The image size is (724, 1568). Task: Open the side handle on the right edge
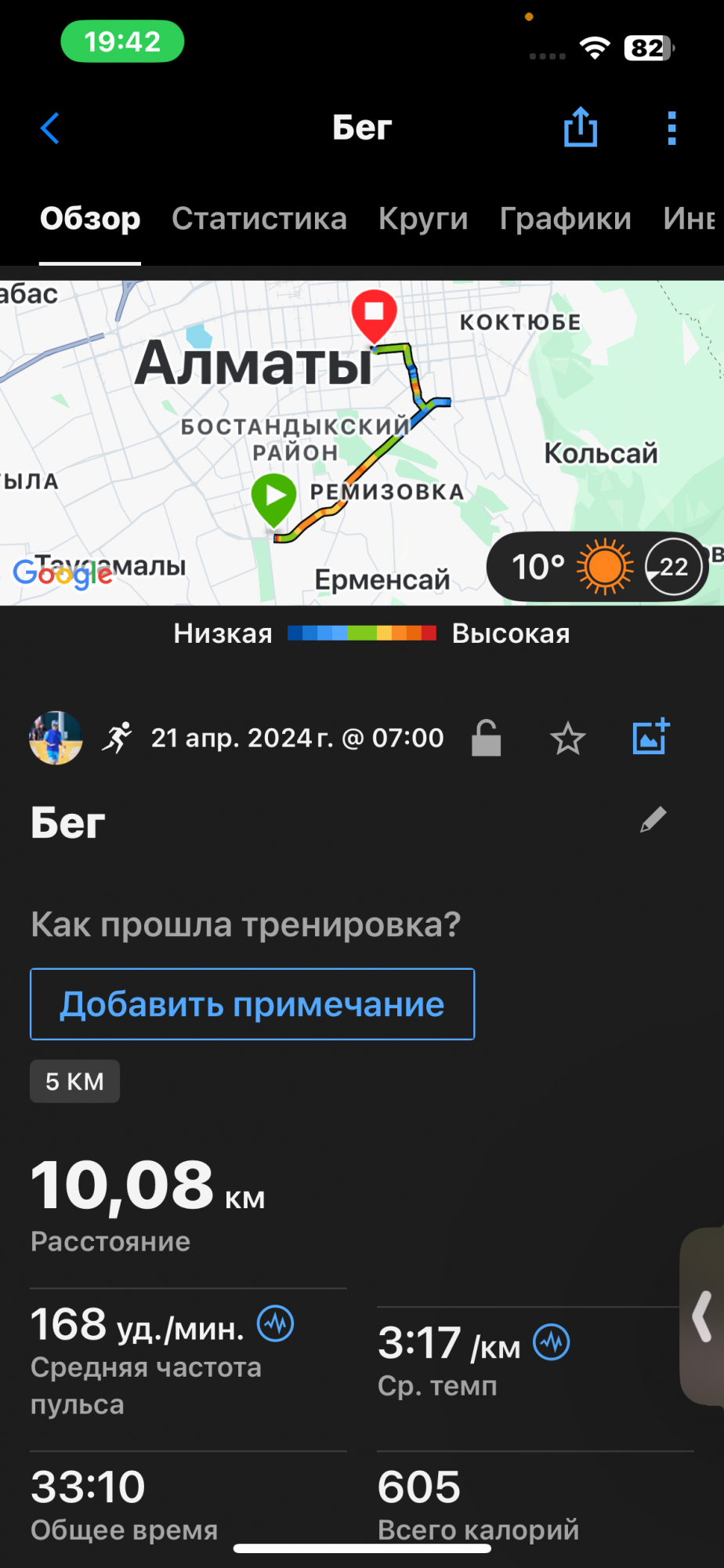[x=702, y=1316]
